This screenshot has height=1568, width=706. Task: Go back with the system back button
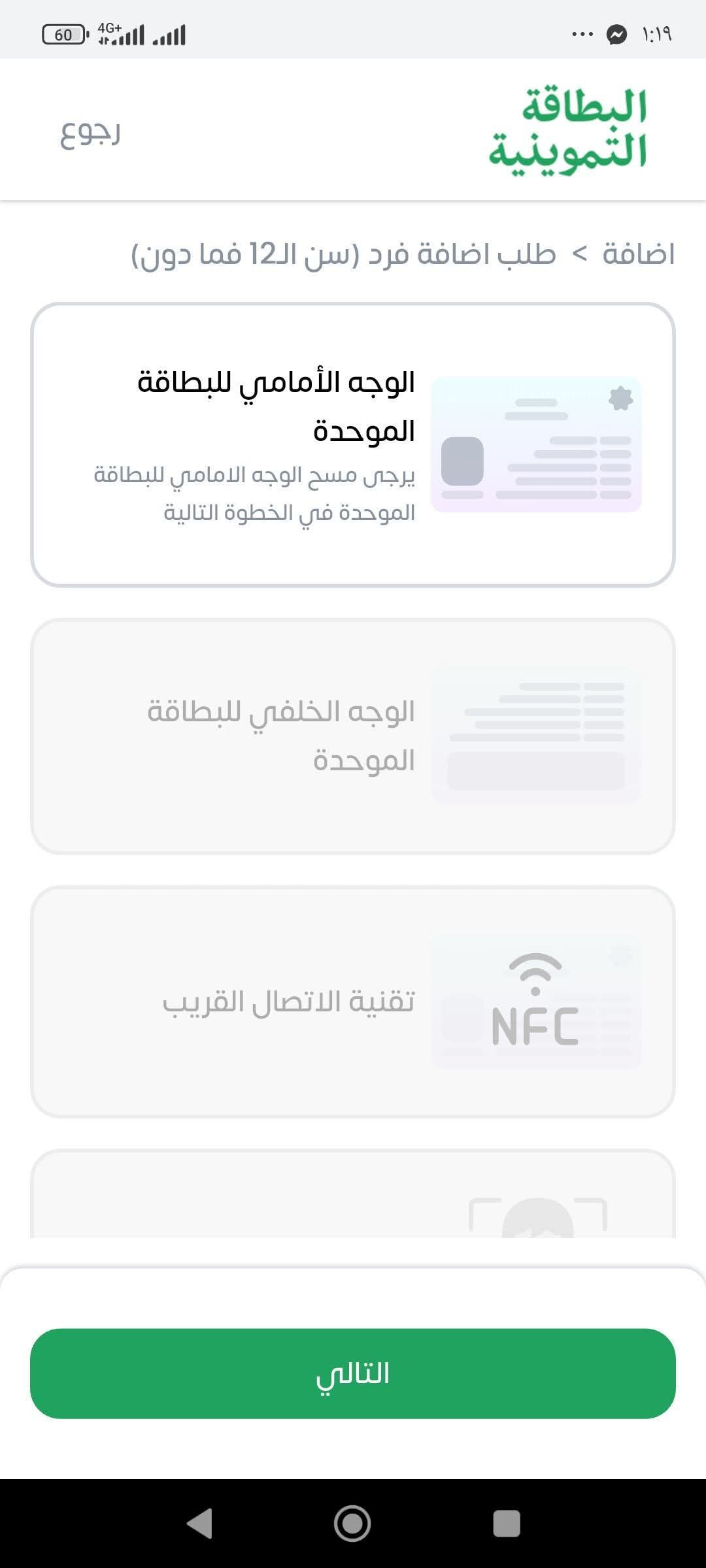tap(200, 1524)
